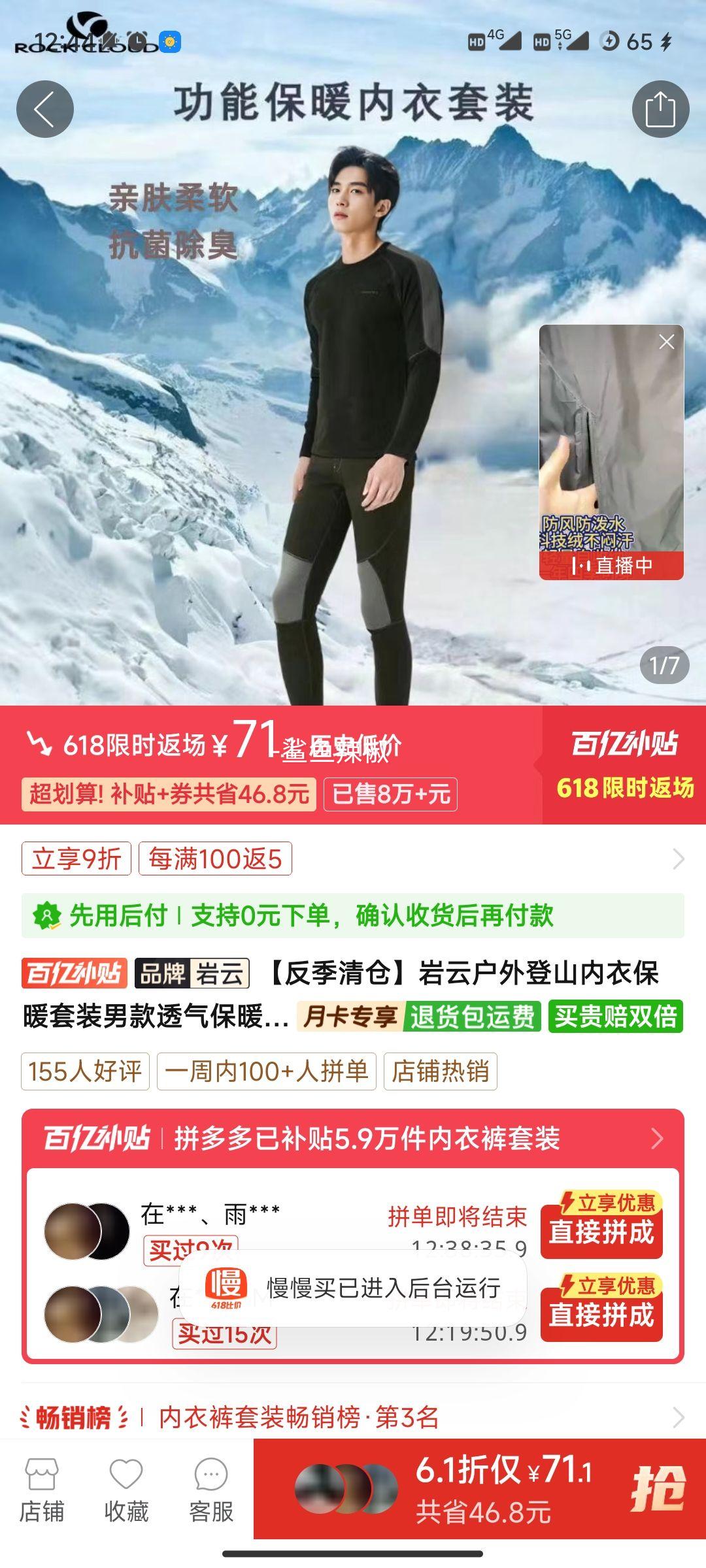Viewport: 706px width, 1568px height.
Task: Share this product
Action: [x=660, y=109]
